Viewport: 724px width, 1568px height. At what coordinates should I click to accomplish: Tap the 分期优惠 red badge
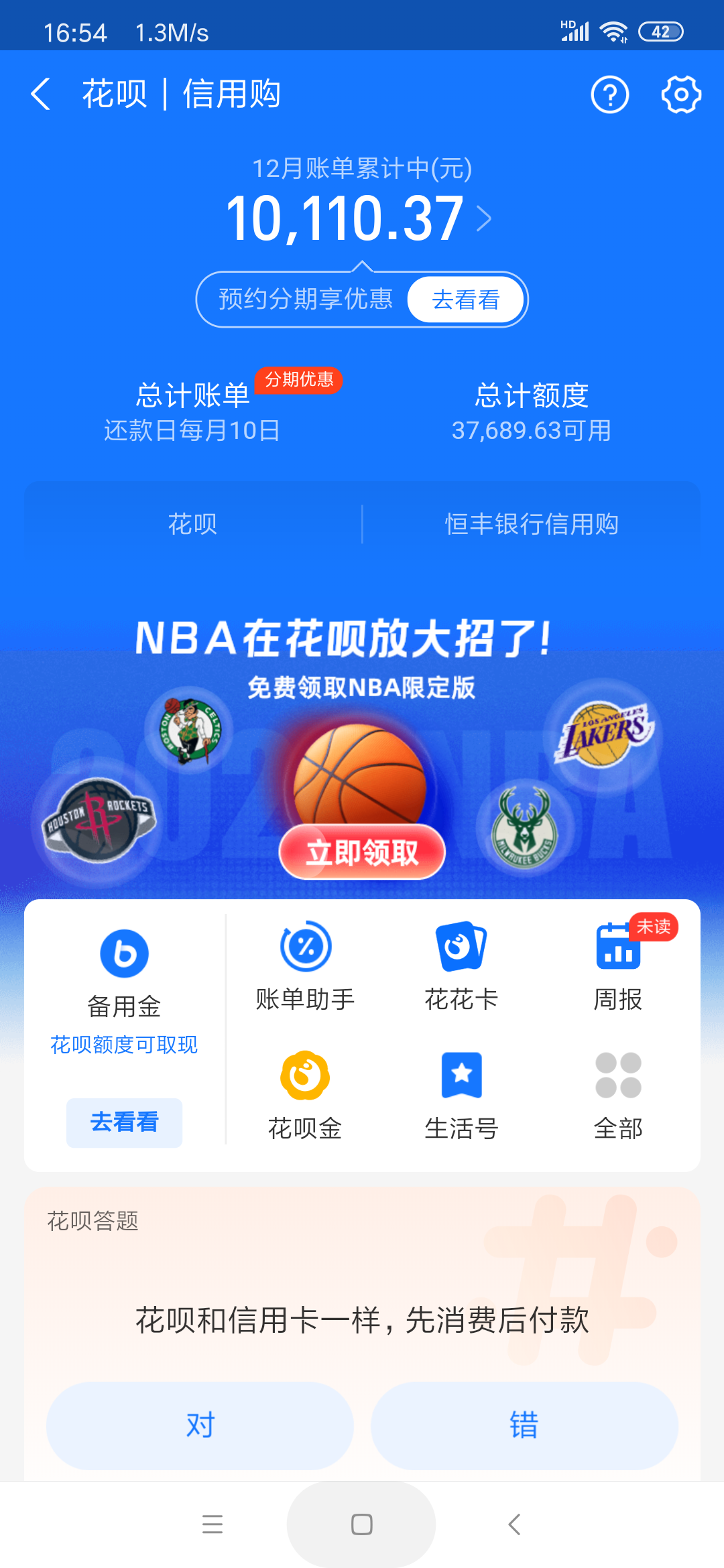pyautogui.click(x=299, y=380)
